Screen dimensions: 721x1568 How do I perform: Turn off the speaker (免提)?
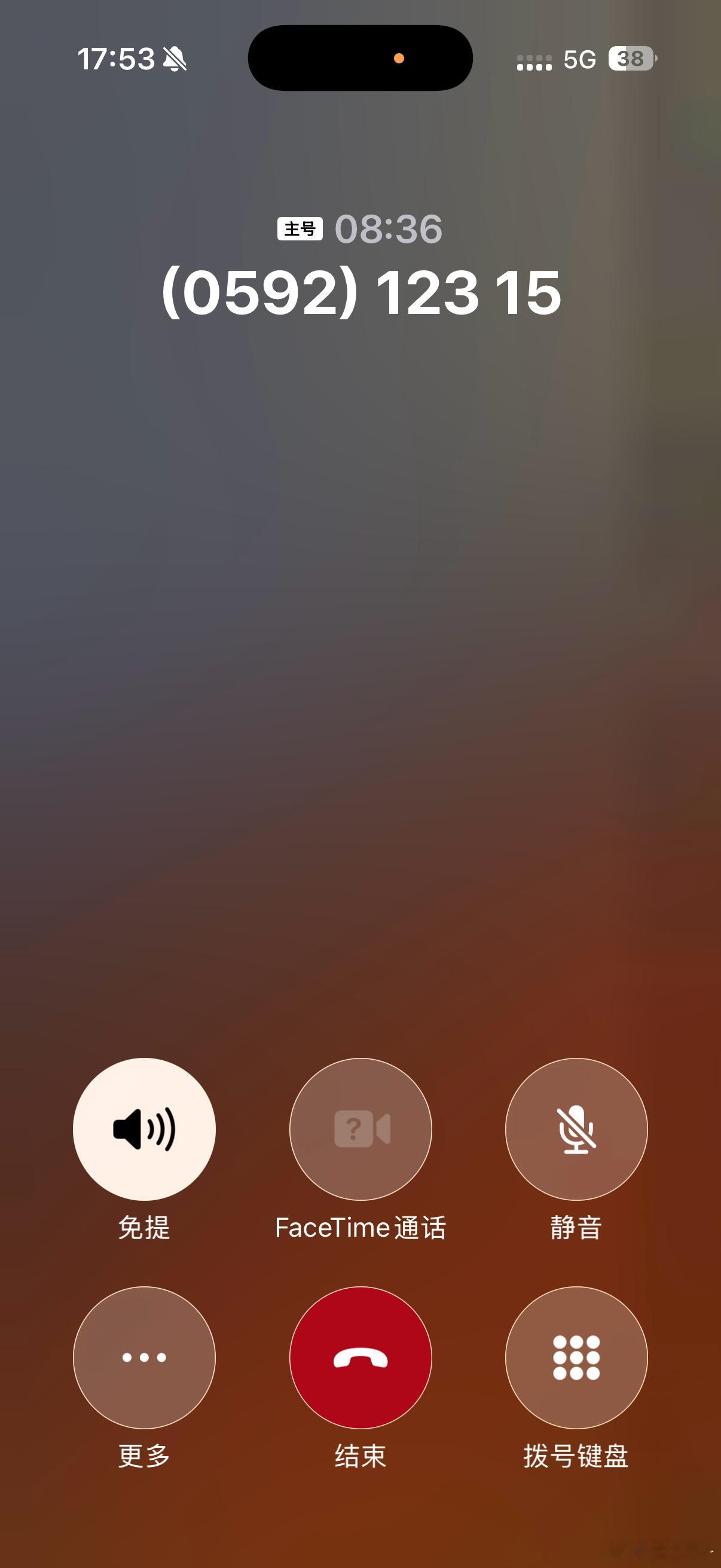(x=144, y=1129)
